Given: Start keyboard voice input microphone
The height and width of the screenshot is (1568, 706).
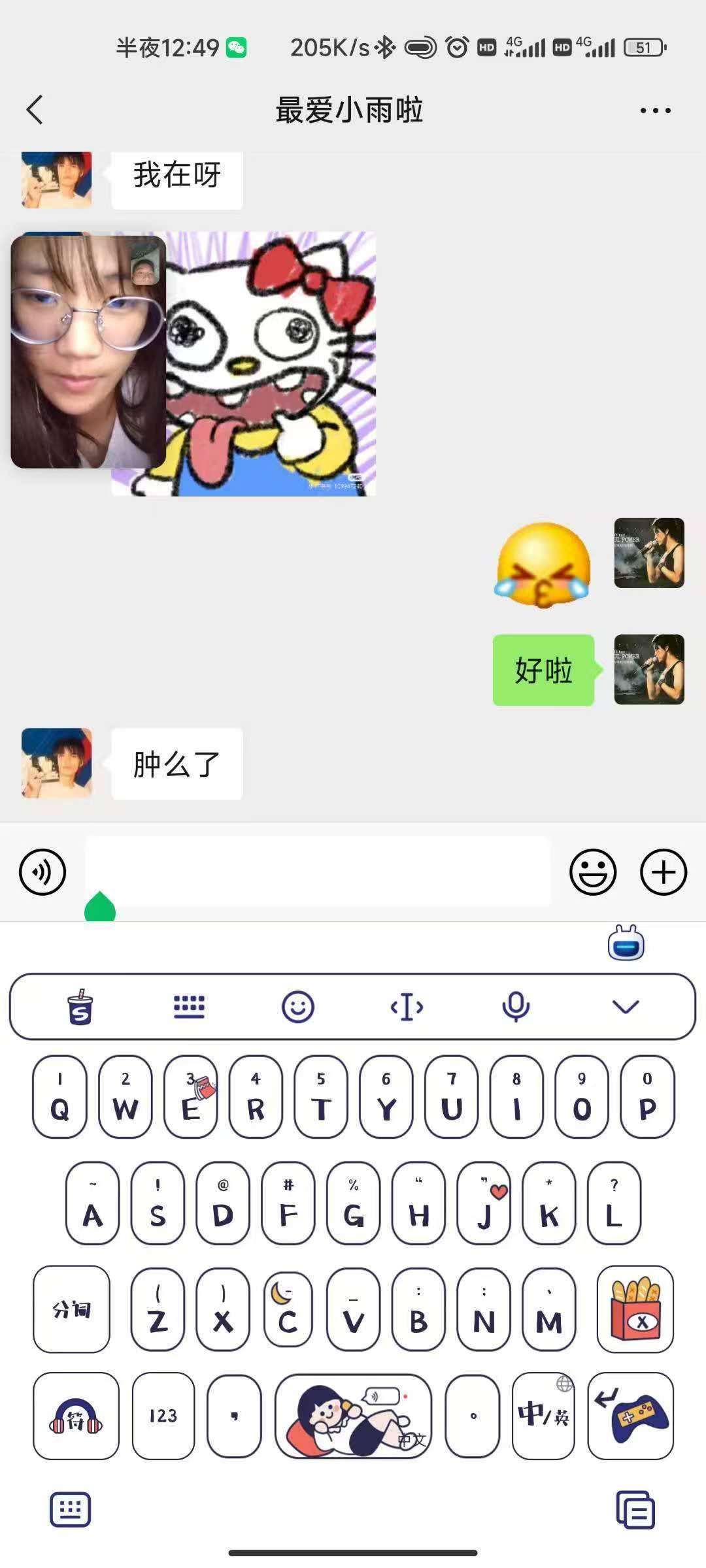Looking at the screenshot, I should pyautogui.click(x=516, y=1007).
